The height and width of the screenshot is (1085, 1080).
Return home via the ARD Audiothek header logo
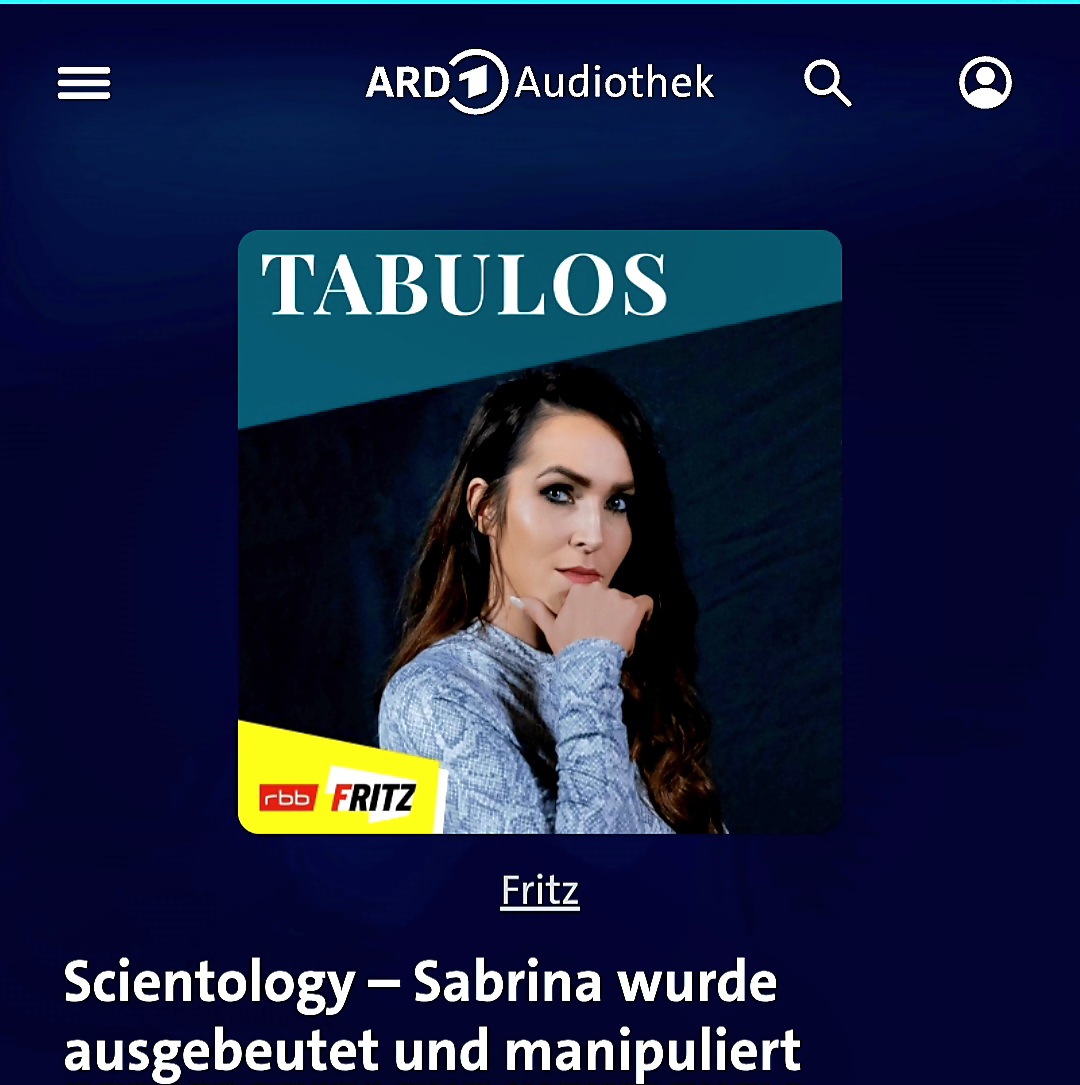(540, 83)
